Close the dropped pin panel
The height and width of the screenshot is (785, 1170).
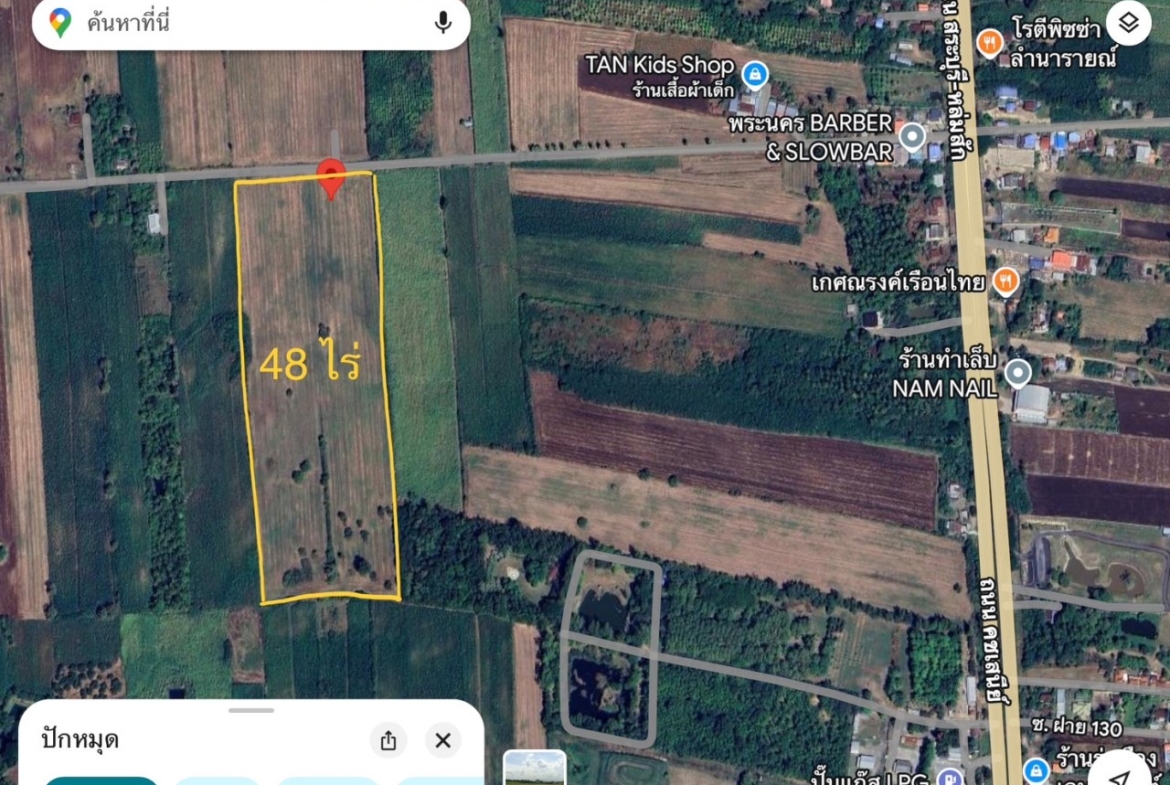point(442,741)
